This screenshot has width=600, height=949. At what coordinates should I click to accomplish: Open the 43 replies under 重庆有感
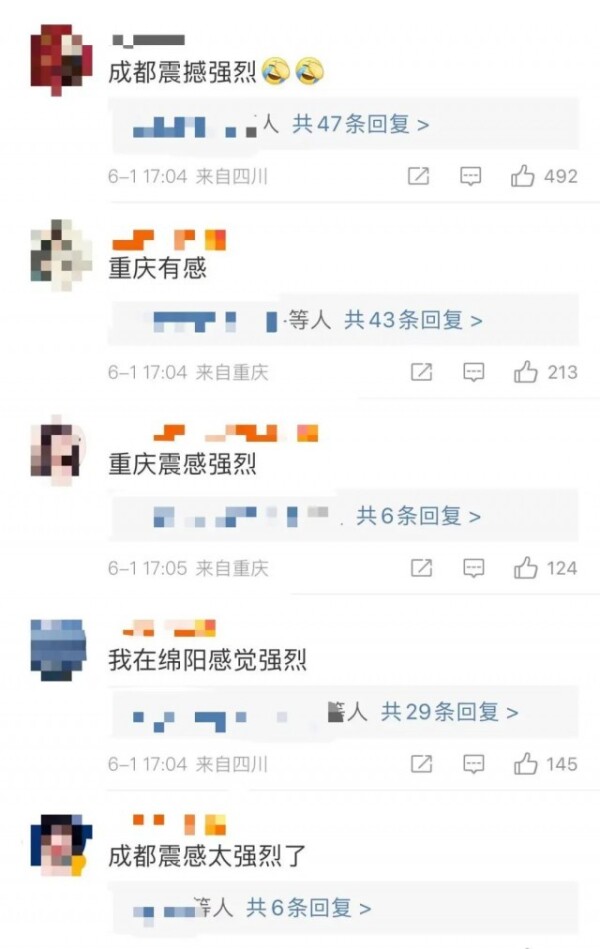413,321
